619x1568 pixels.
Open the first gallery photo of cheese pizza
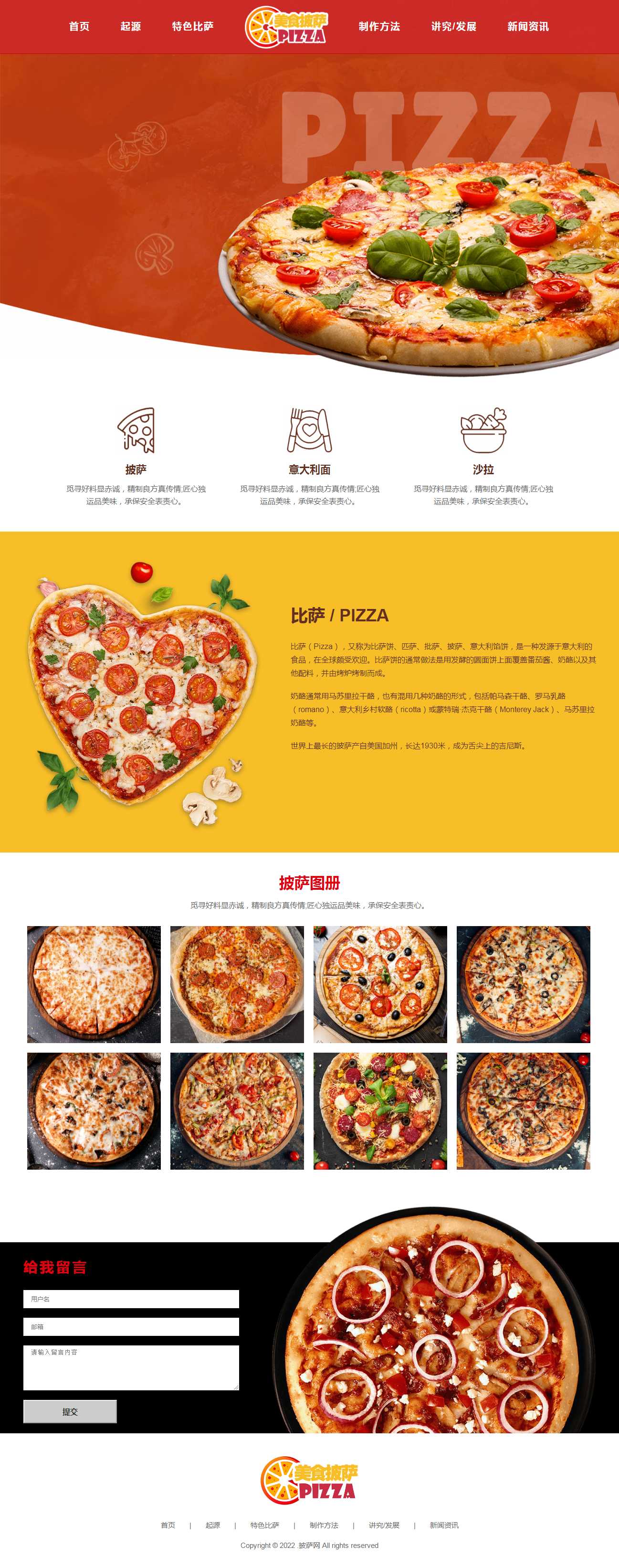tap(94, 984)
